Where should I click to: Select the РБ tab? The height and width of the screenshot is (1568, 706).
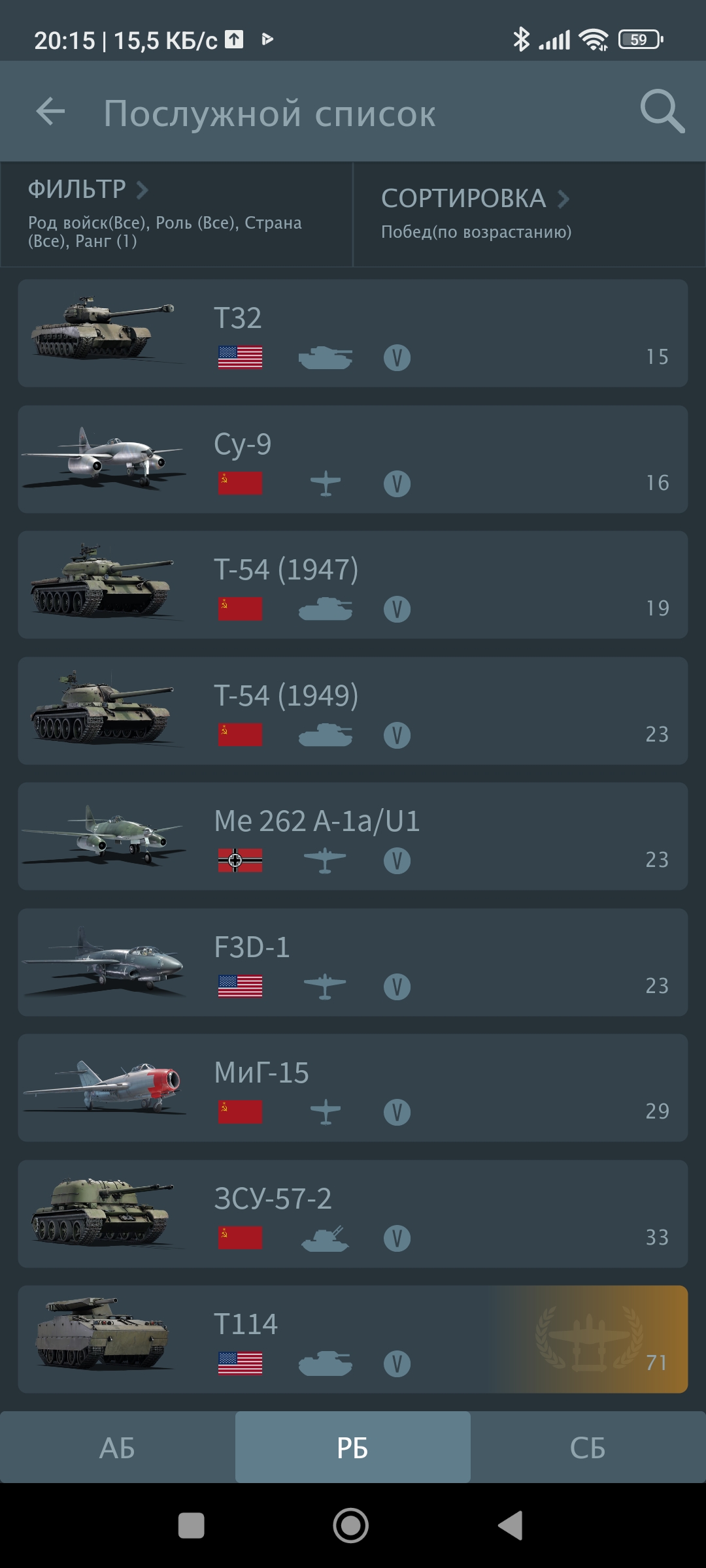click(353, 1447)
